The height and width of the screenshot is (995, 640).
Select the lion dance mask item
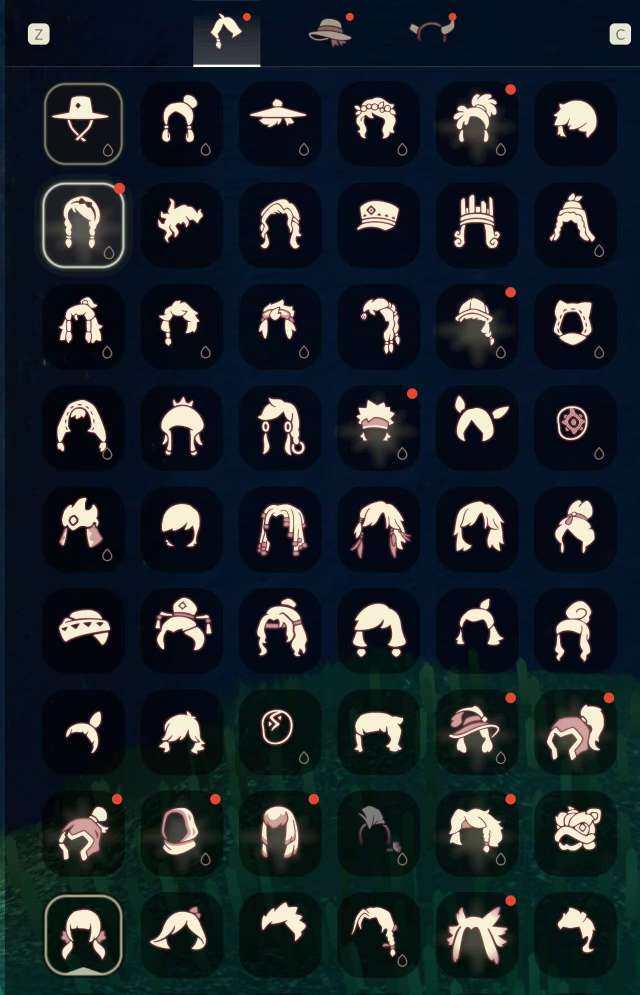574,832
